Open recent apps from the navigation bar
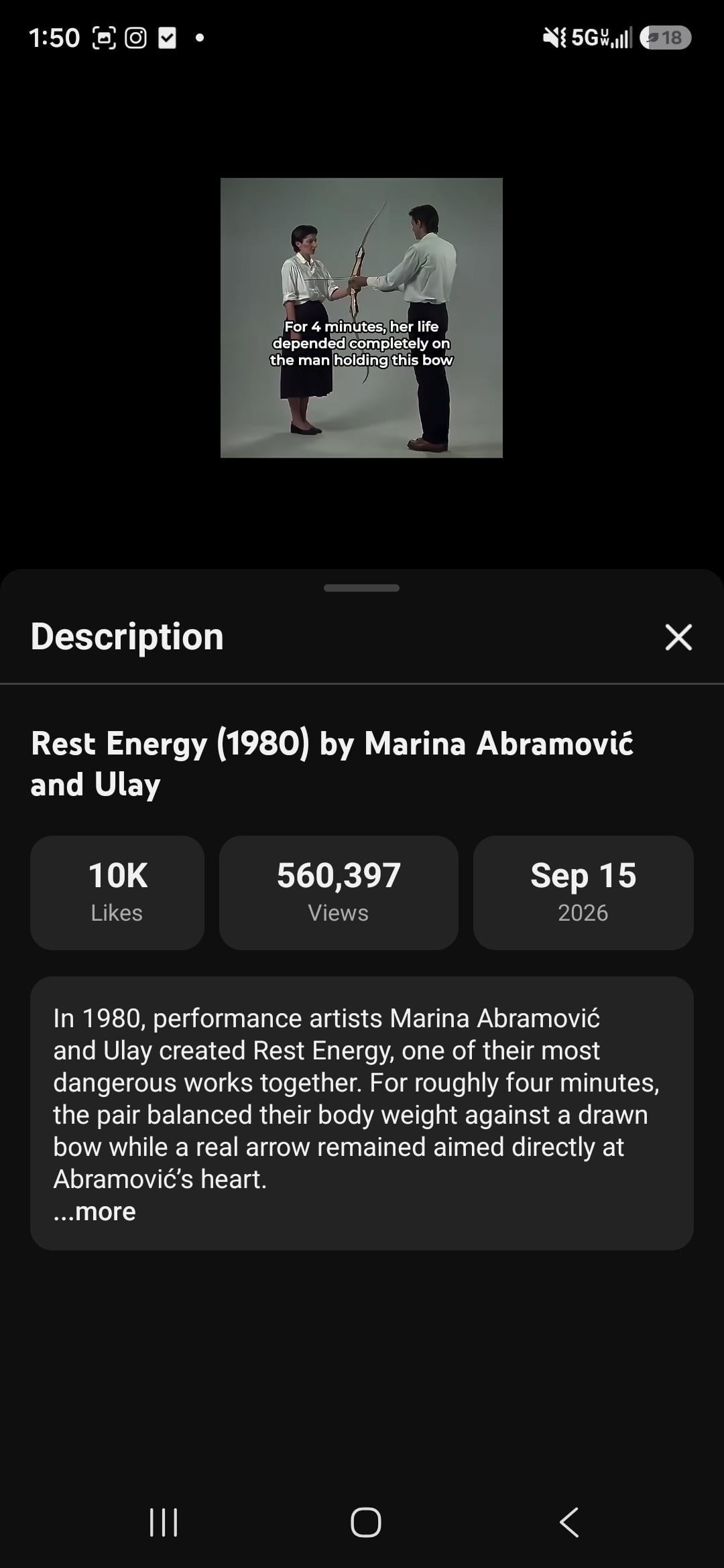 163,1522
